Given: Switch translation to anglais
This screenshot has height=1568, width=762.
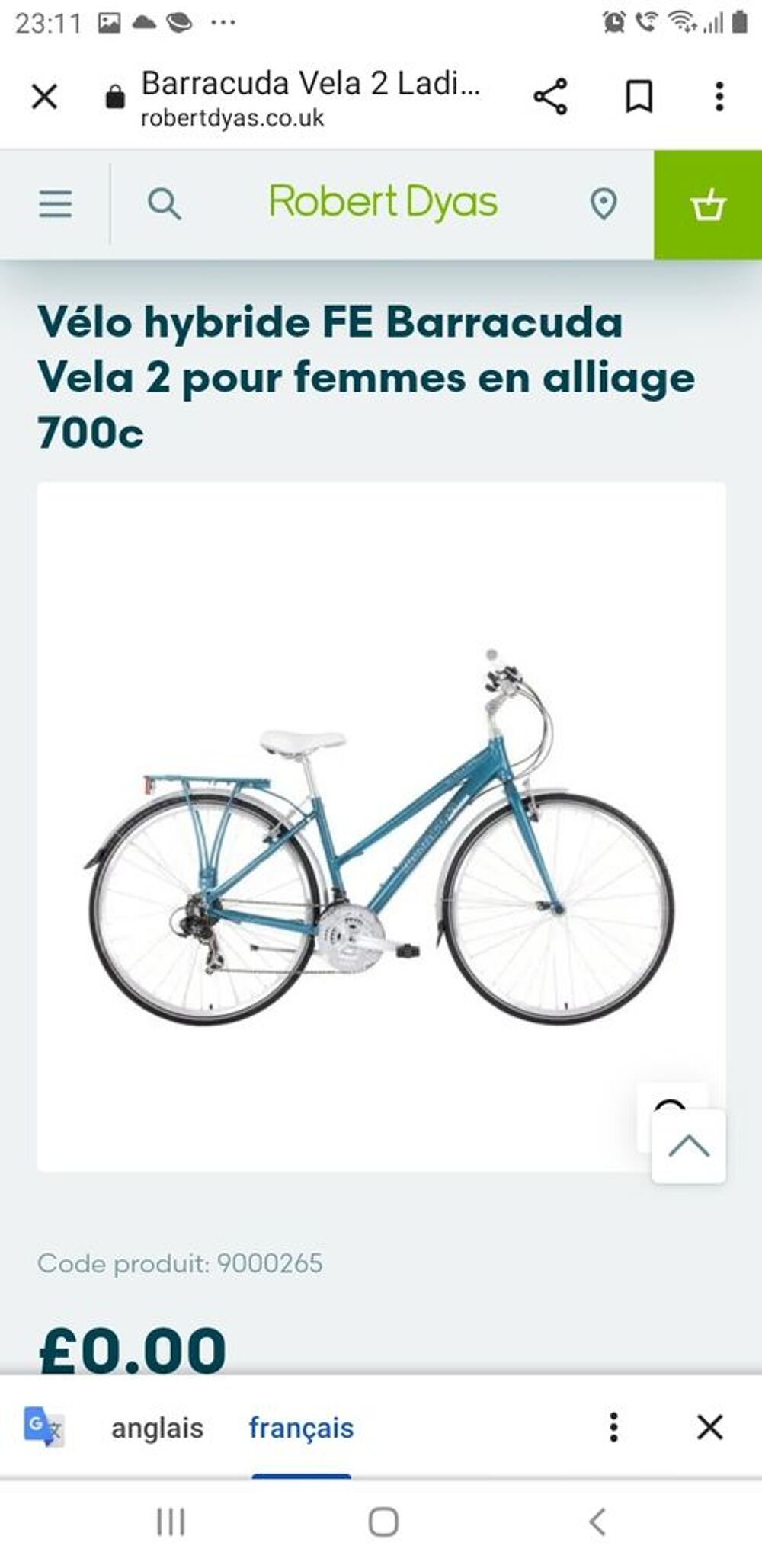Looking at the screenshot, I should pyautogui.click(x=157, y=1428).
